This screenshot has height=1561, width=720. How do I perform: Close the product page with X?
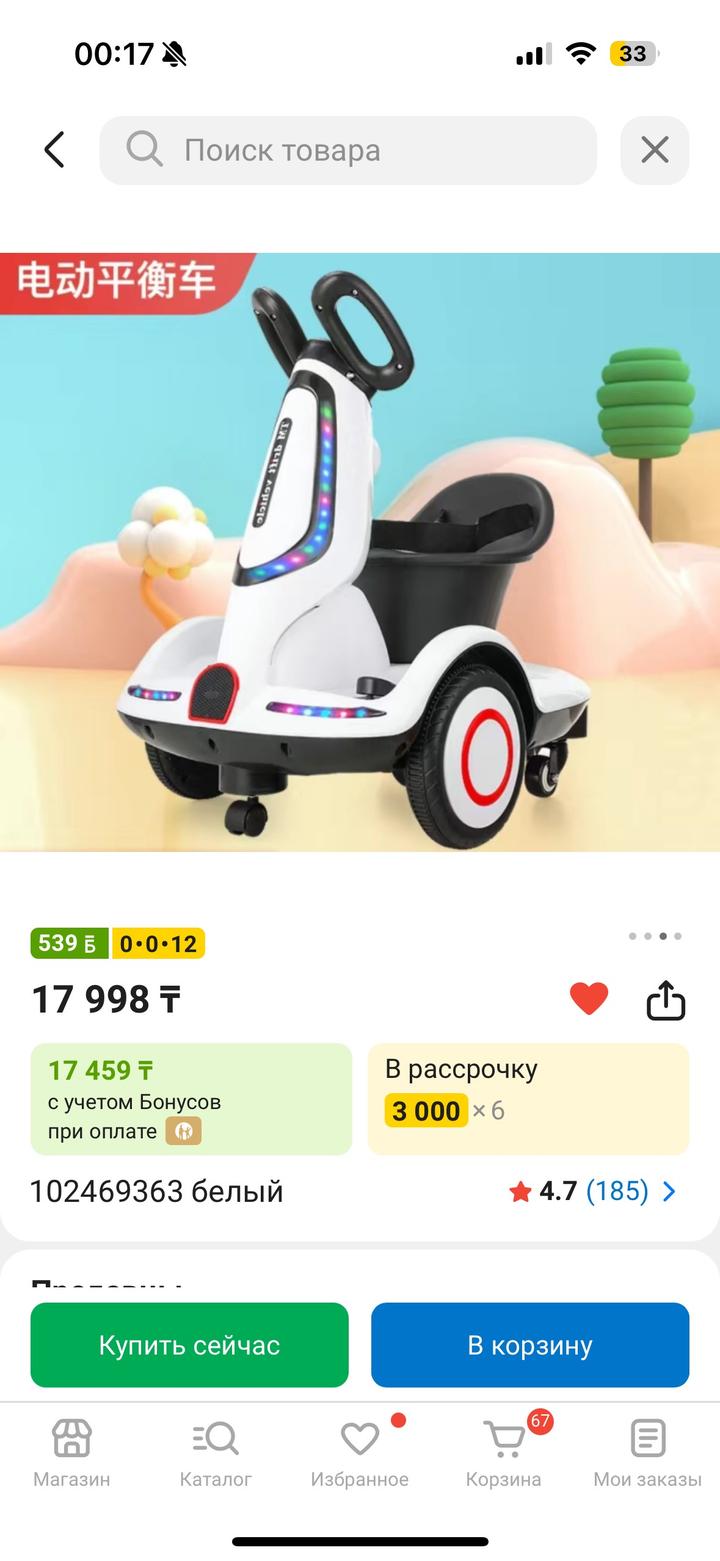click(655, 150)
